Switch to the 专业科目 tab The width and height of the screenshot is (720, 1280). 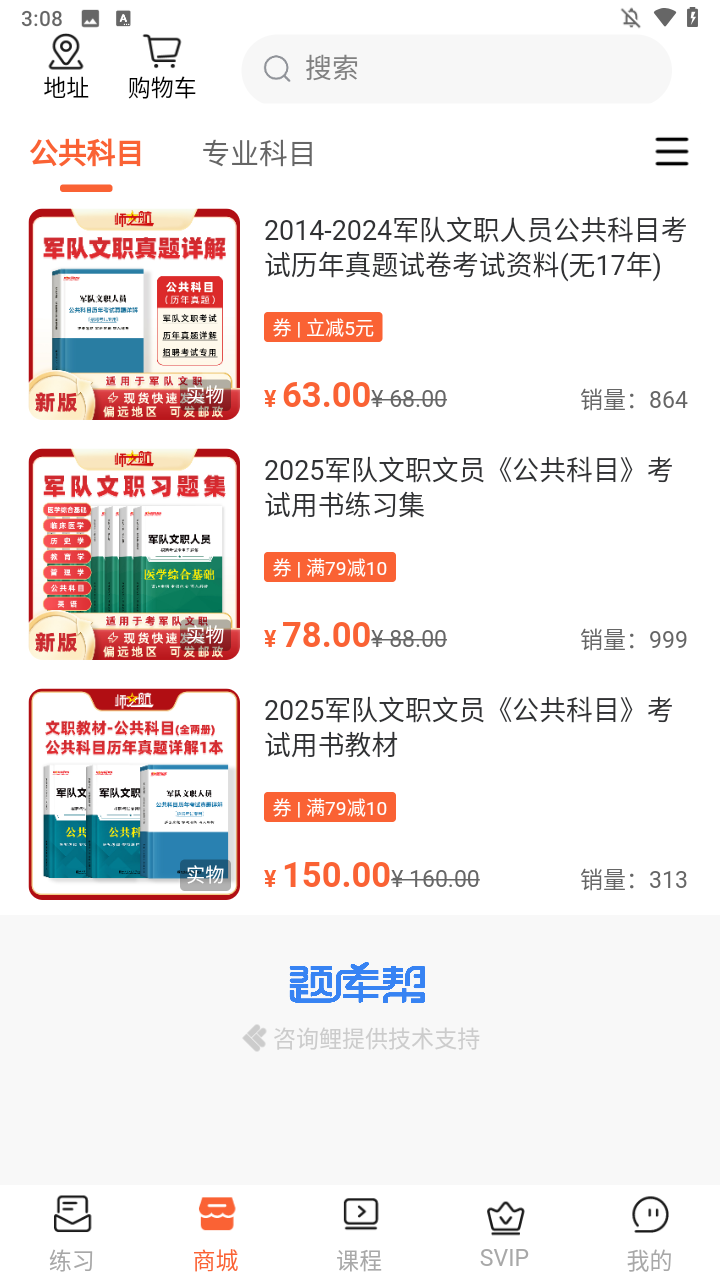(x=258, y=152)
